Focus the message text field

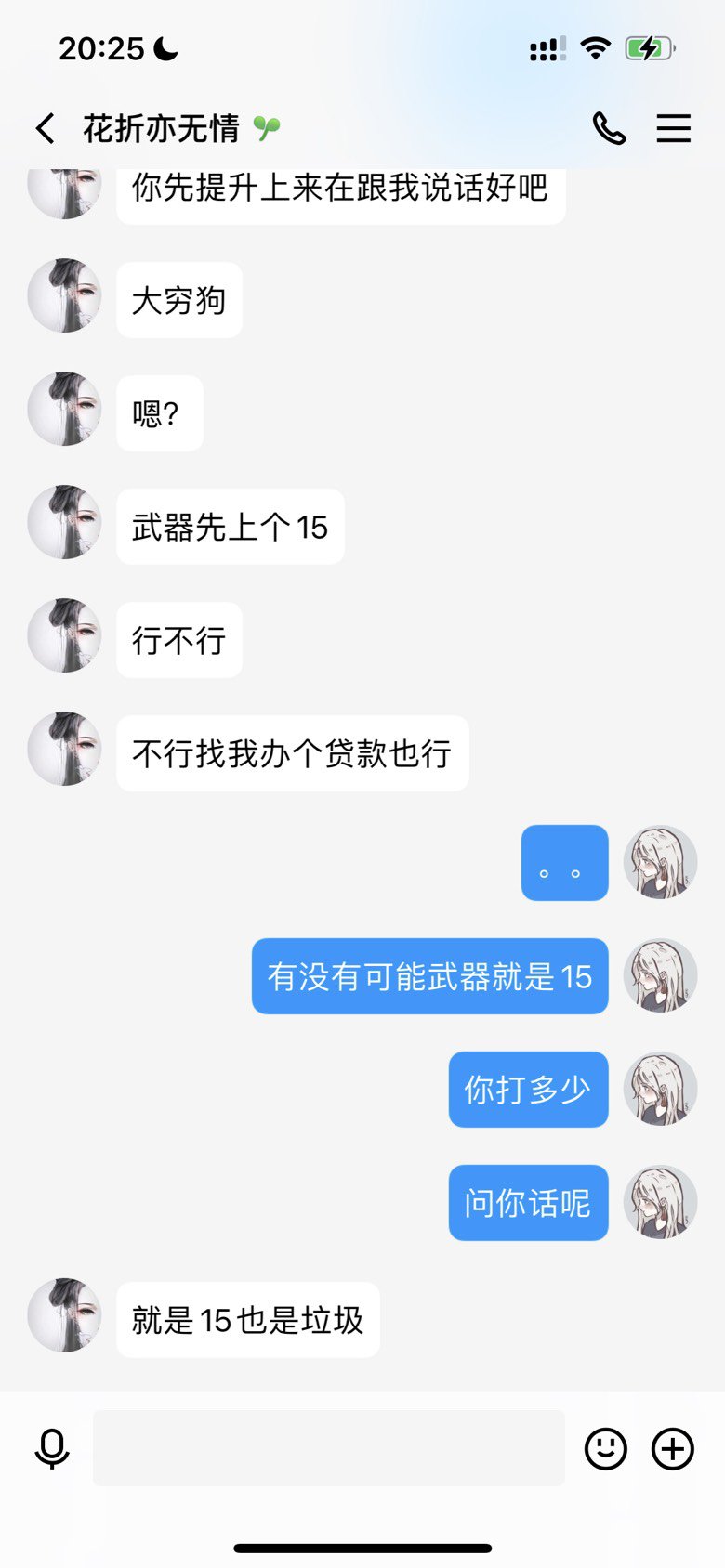[x=329, y=1447]
